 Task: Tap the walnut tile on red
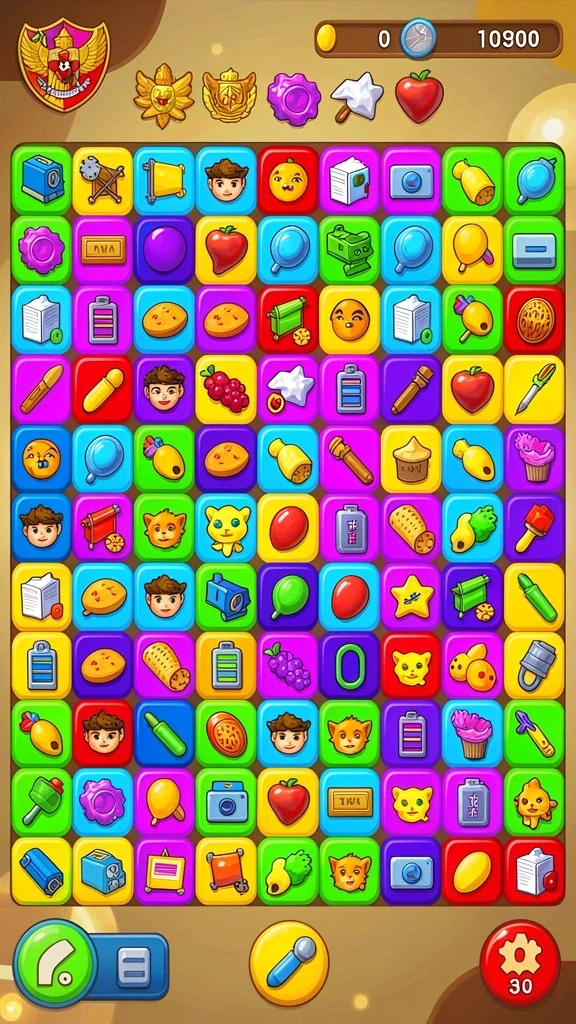coord(534,319)
